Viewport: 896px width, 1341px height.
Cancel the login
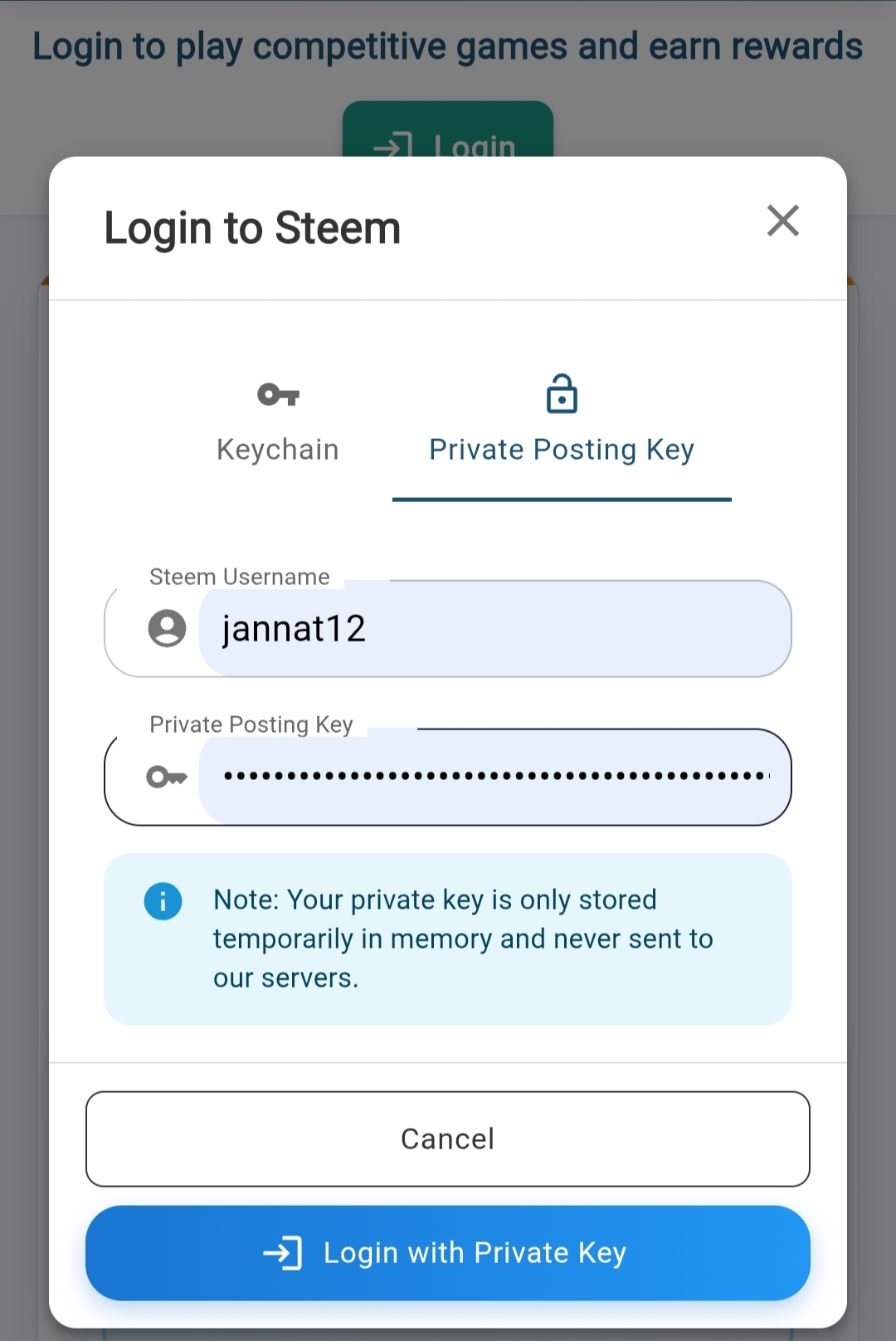tap(448, 1139)
